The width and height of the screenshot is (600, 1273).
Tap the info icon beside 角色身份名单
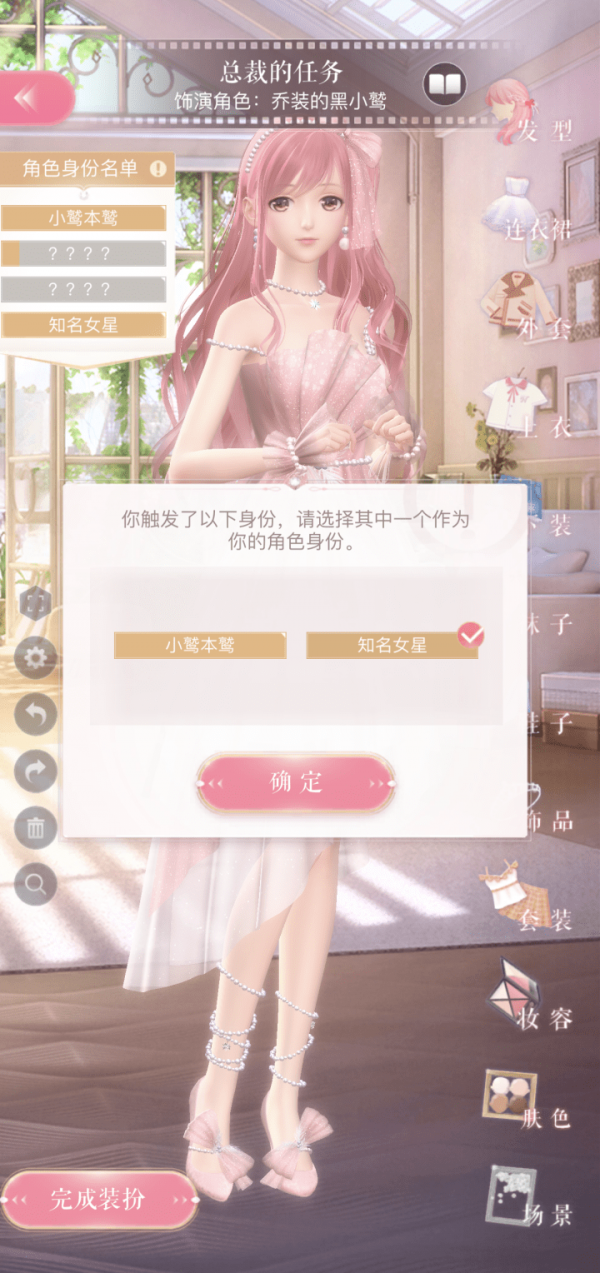(x=157, y=169)
